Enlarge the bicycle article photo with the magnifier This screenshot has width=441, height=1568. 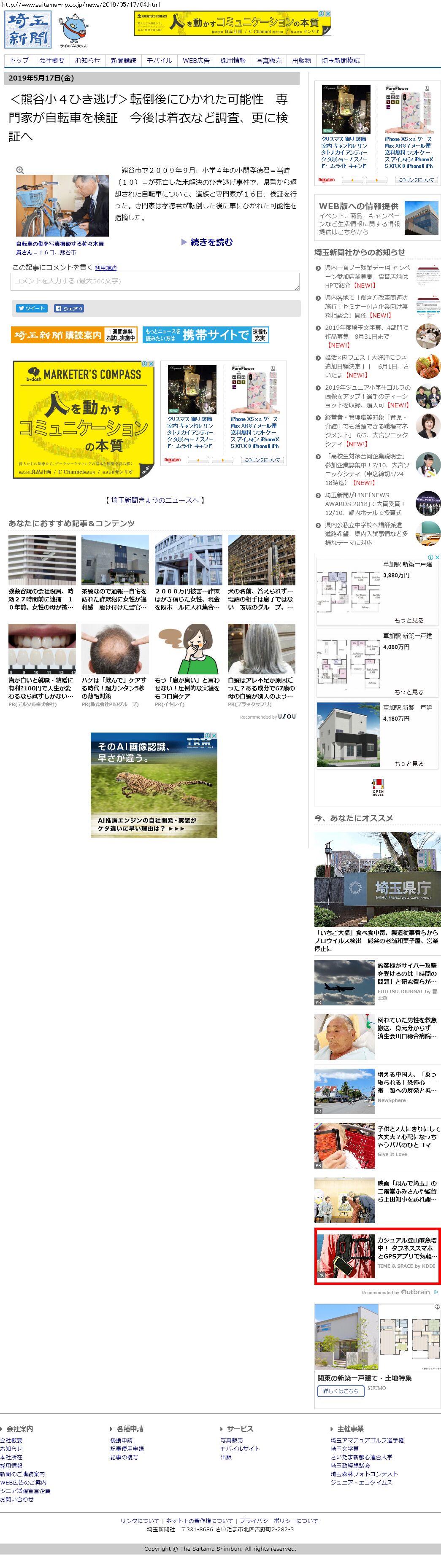coord(20,170)
